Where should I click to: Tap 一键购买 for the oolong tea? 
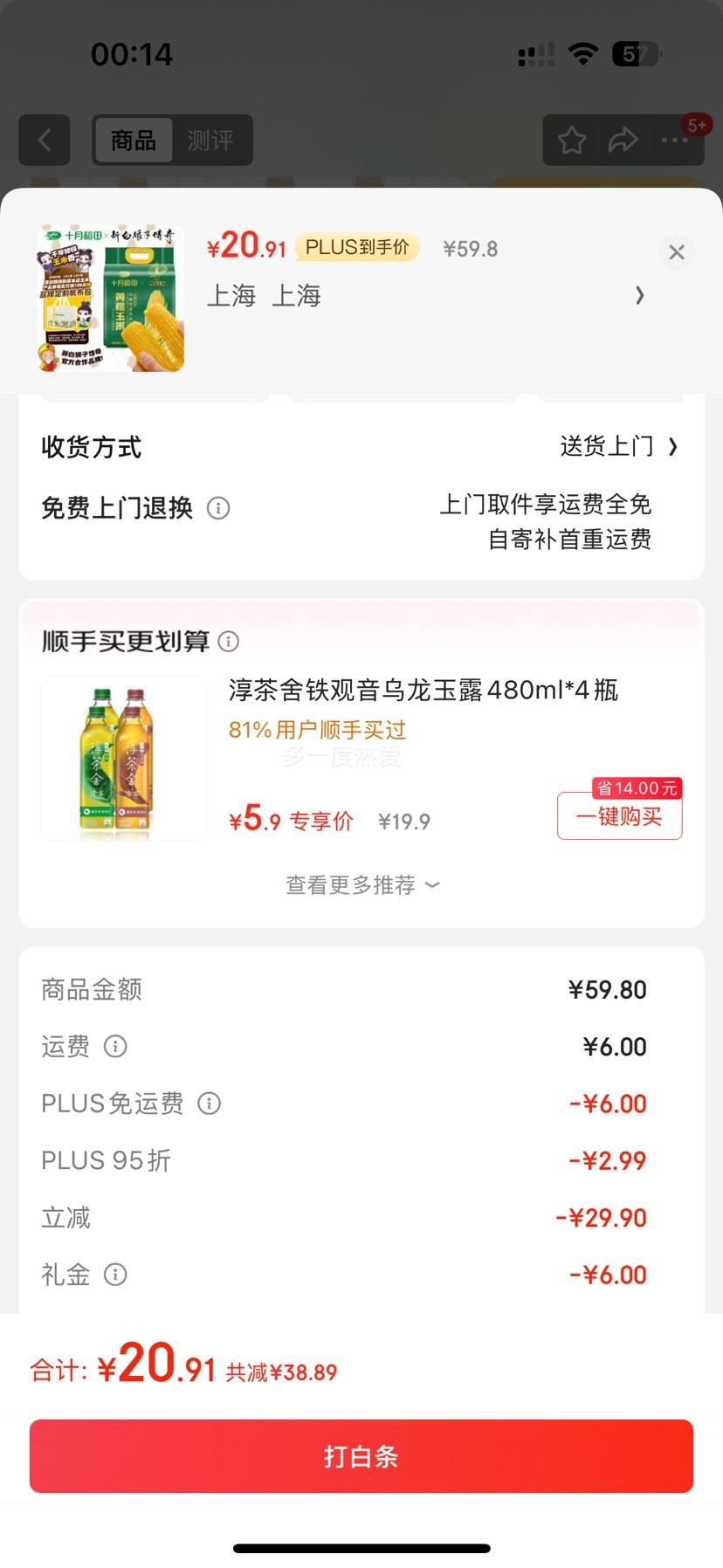(x=619, y=816)
